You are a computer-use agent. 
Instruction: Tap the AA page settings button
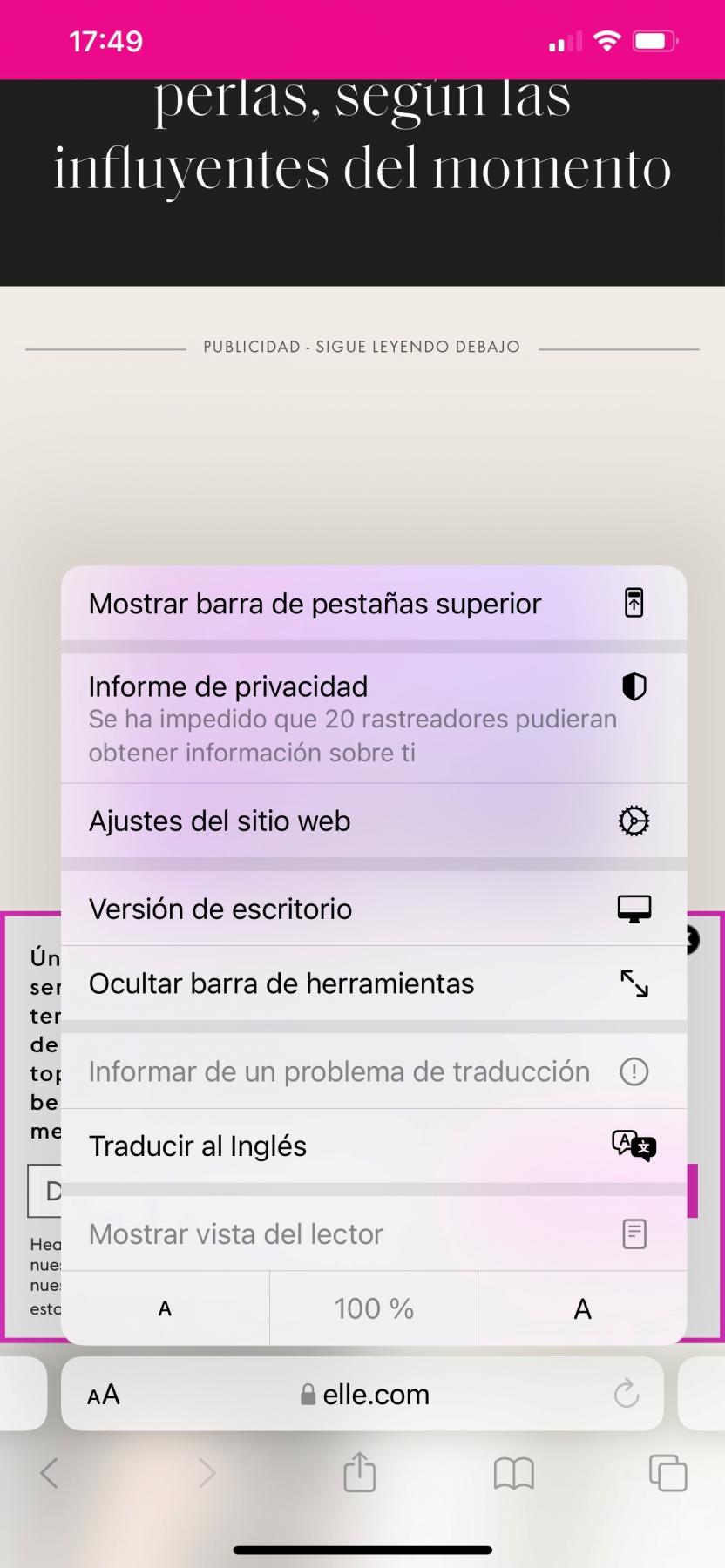pos(104,1395)
